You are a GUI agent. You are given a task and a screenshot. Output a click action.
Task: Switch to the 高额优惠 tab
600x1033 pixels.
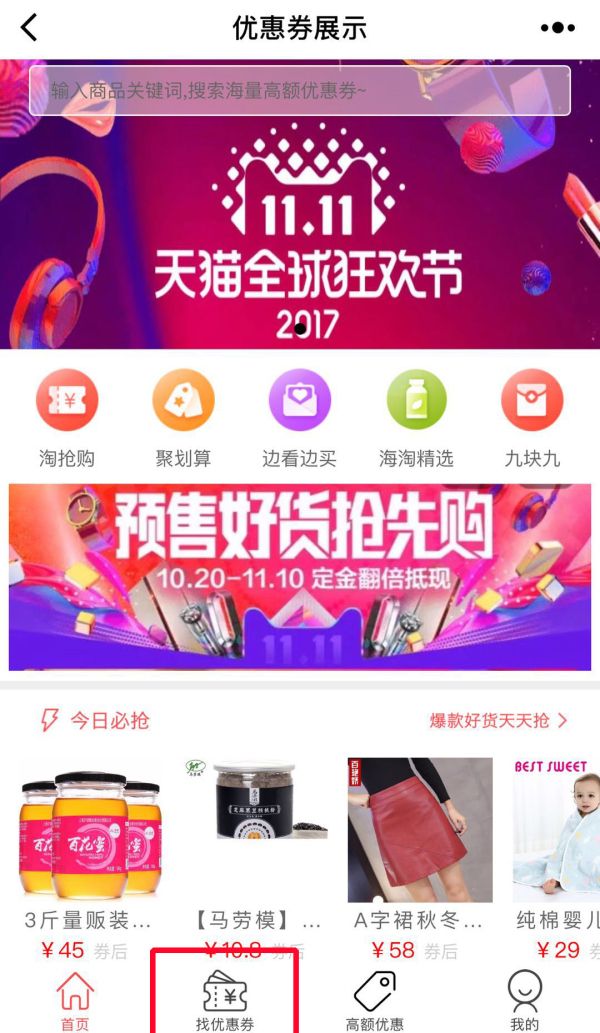point(374,1001)
